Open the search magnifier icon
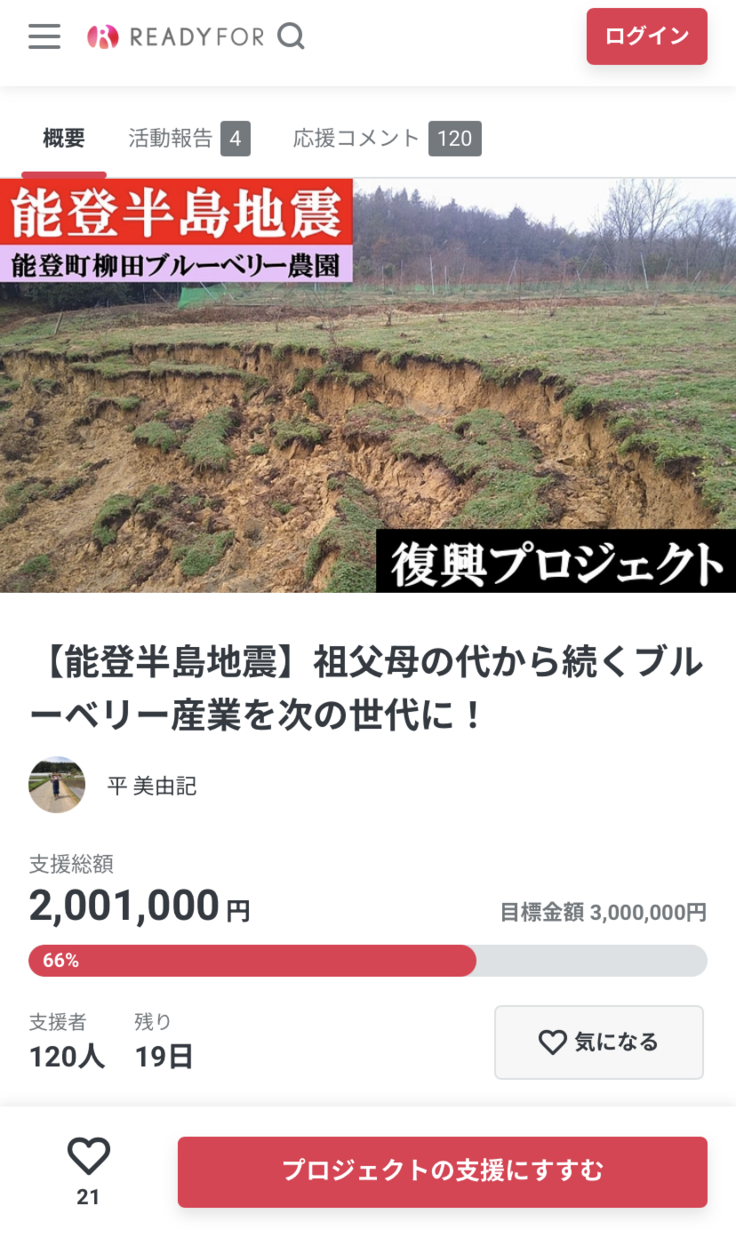Image resolution: width=736 pixels, height=1246 pixels. [x=291, y=37]
